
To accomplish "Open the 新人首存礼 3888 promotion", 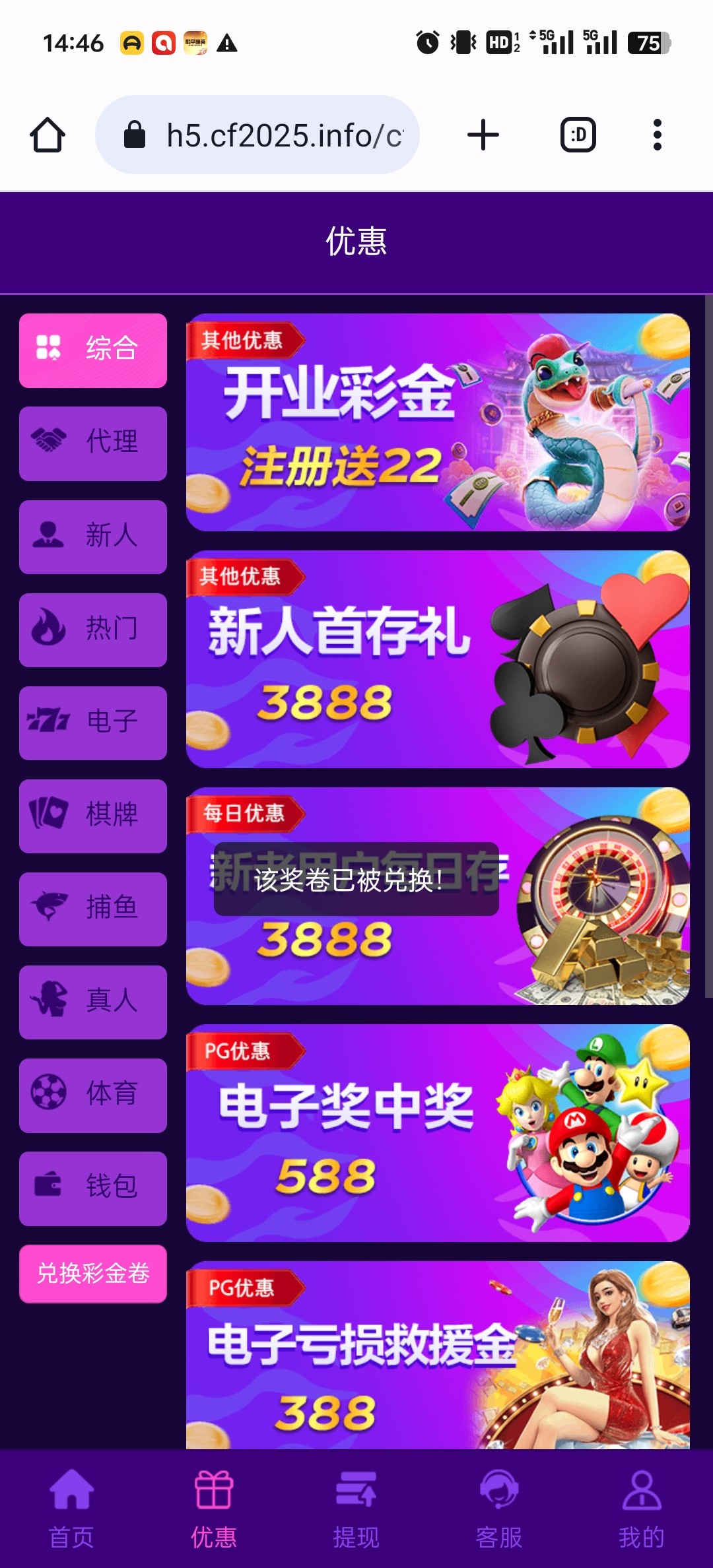I will 438,659.
